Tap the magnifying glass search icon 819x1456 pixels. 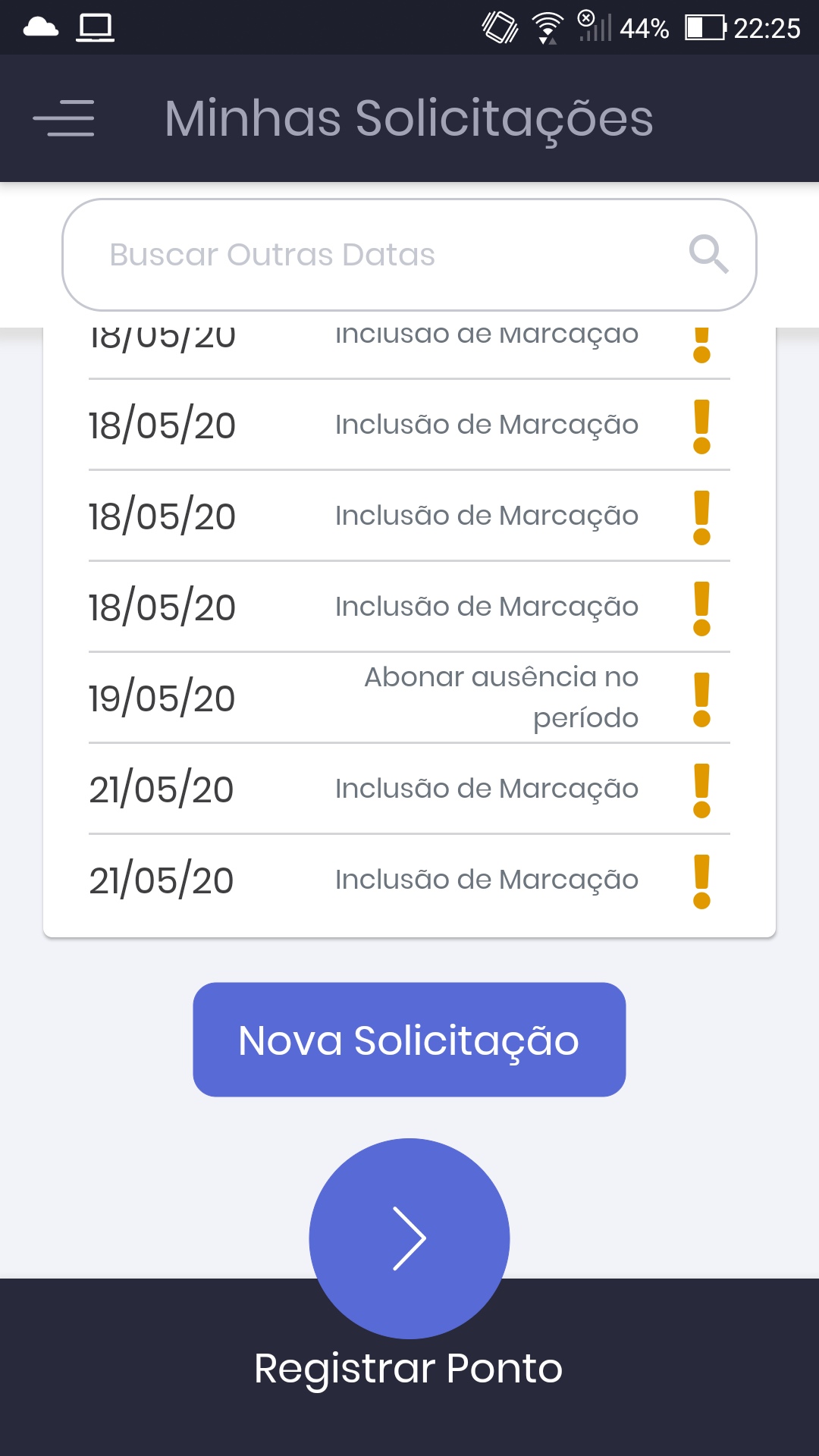[x=708, y=254]
